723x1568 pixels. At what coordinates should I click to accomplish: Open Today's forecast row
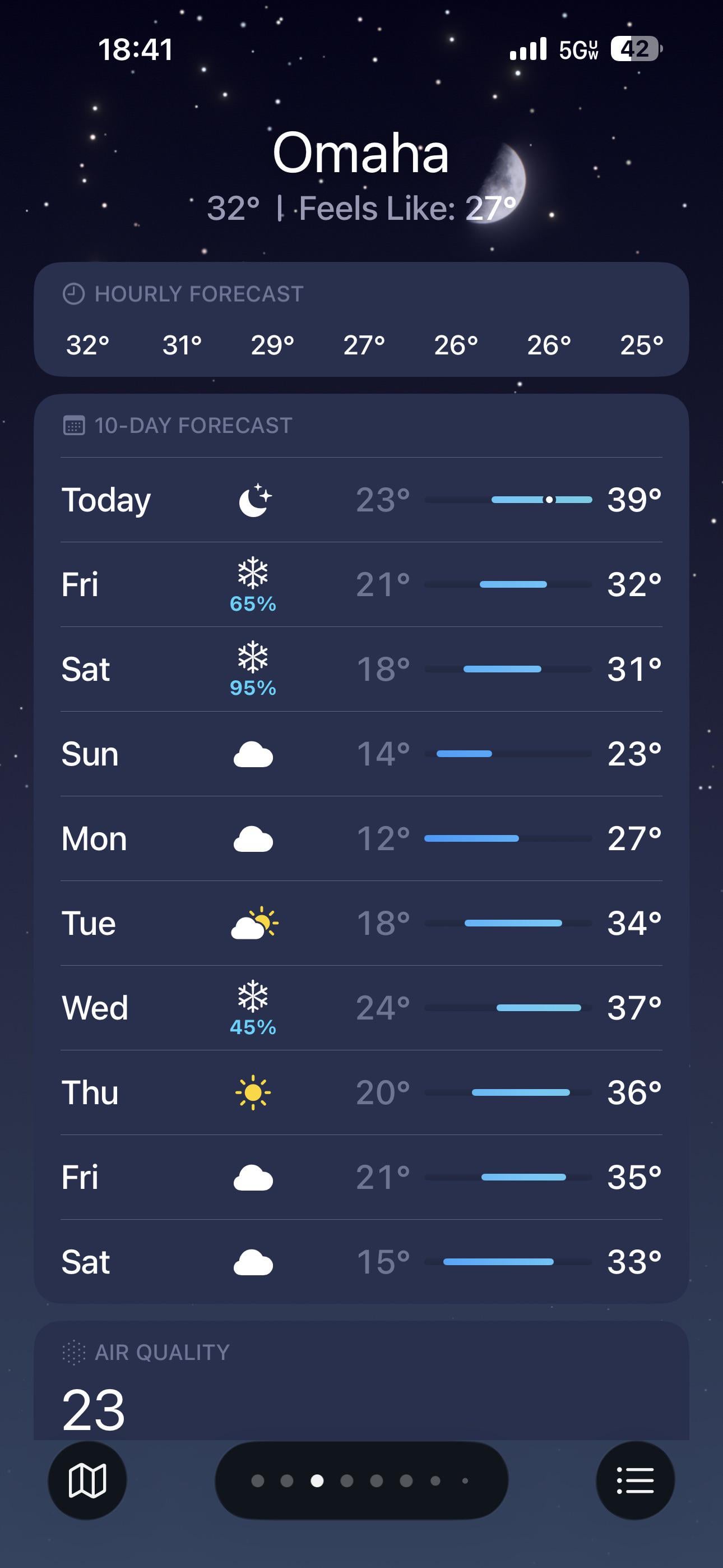point(361,500)
